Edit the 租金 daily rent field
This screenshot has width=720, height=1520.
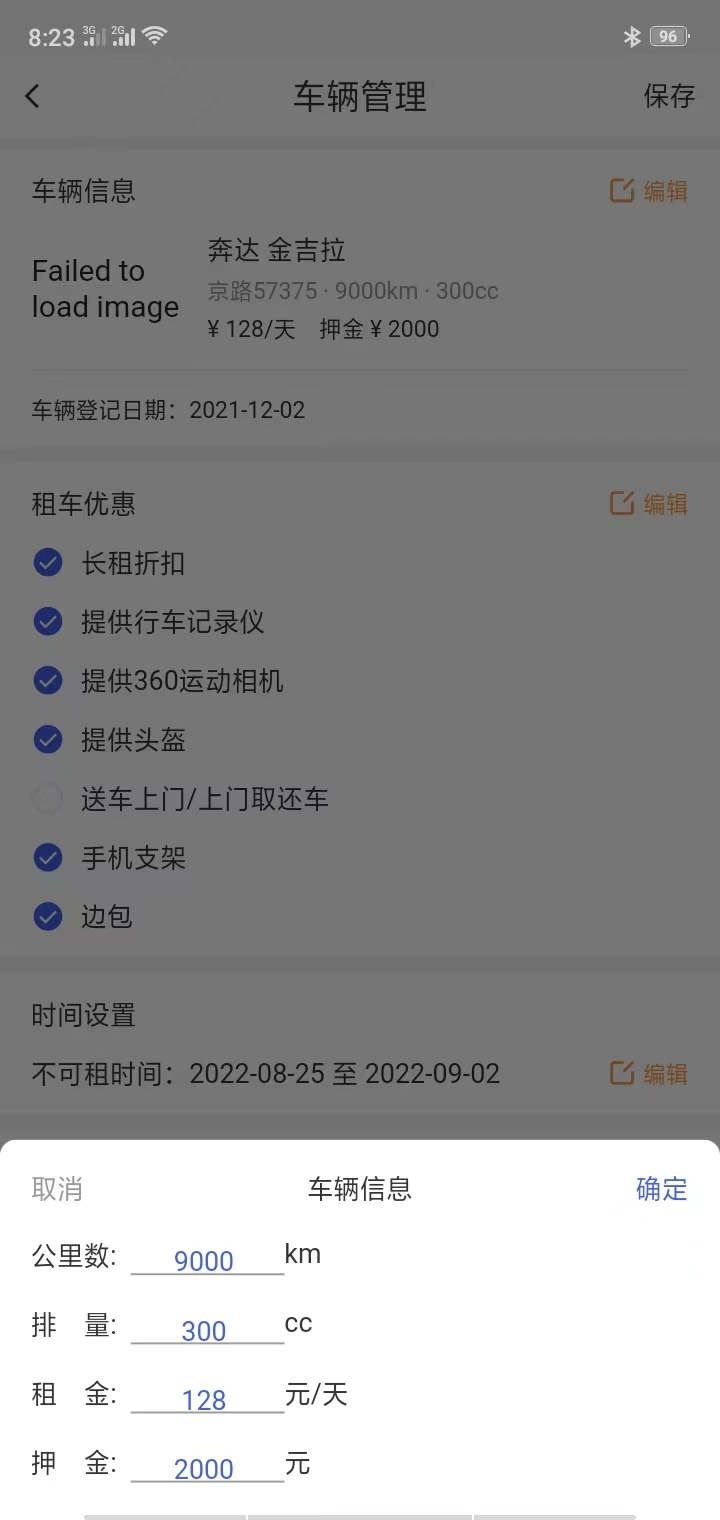[206, 1399]
